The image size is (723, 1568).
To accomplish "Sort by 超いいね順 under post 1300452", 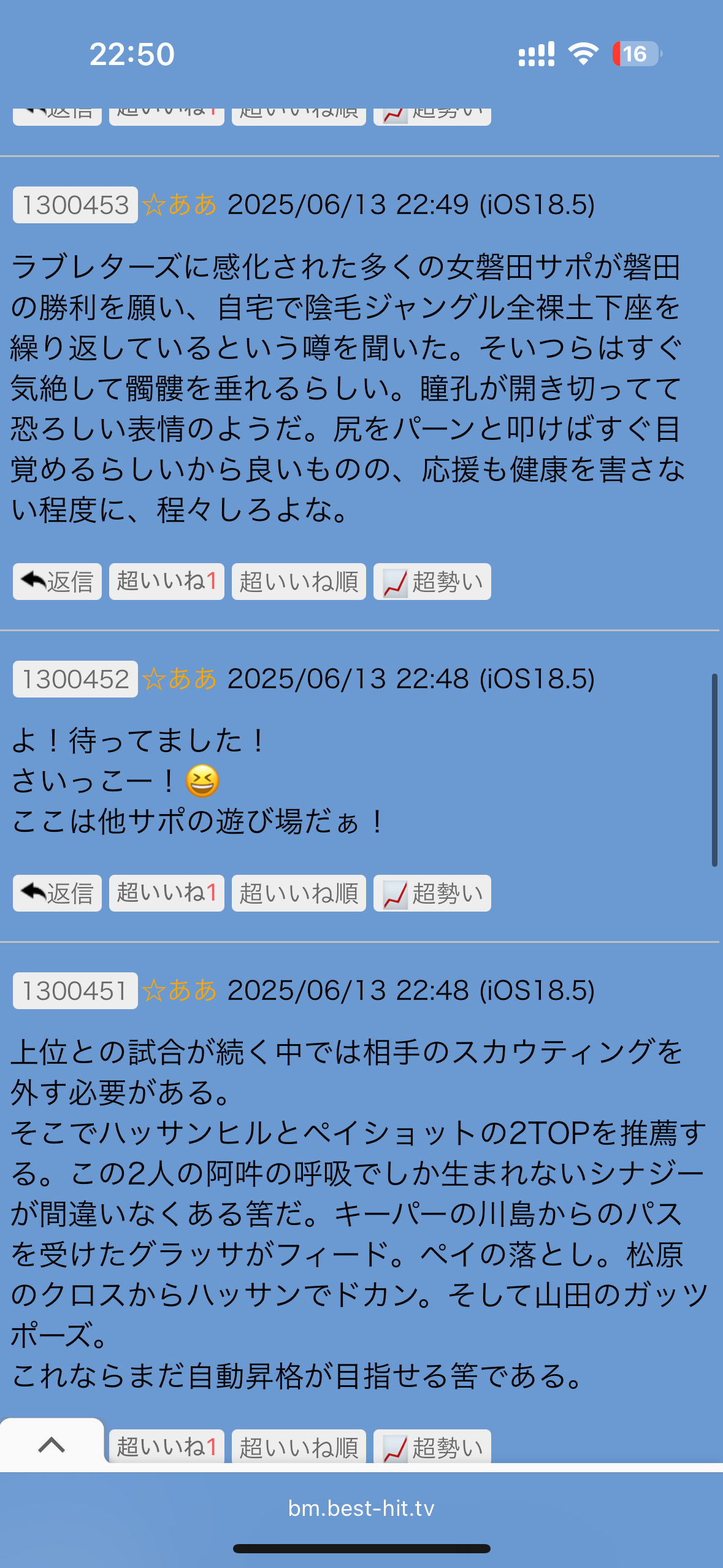I will [x=299, y=893].
